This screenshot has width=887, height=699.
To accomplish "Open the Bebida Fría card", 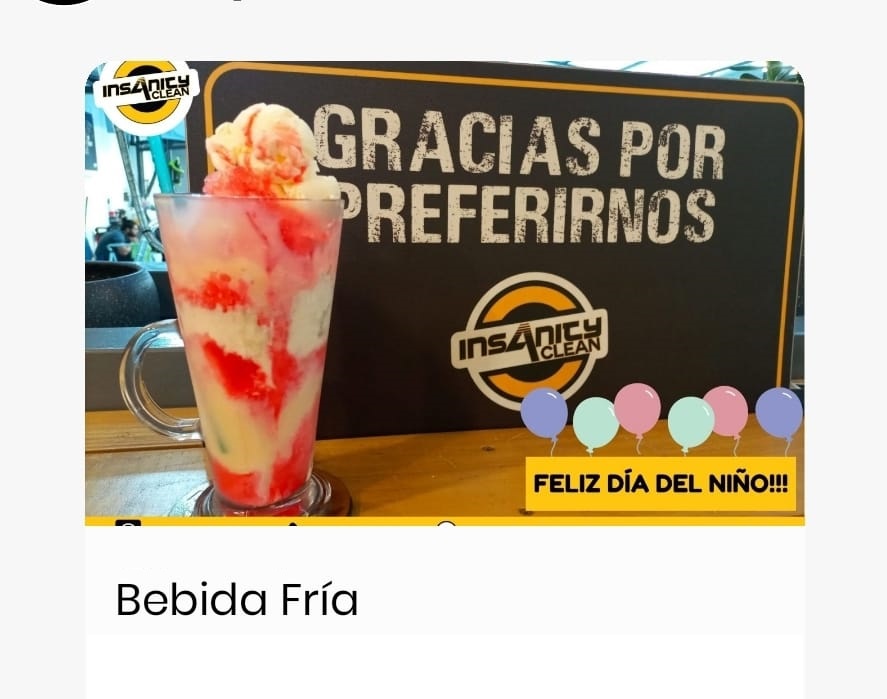I will coord(237,600).
